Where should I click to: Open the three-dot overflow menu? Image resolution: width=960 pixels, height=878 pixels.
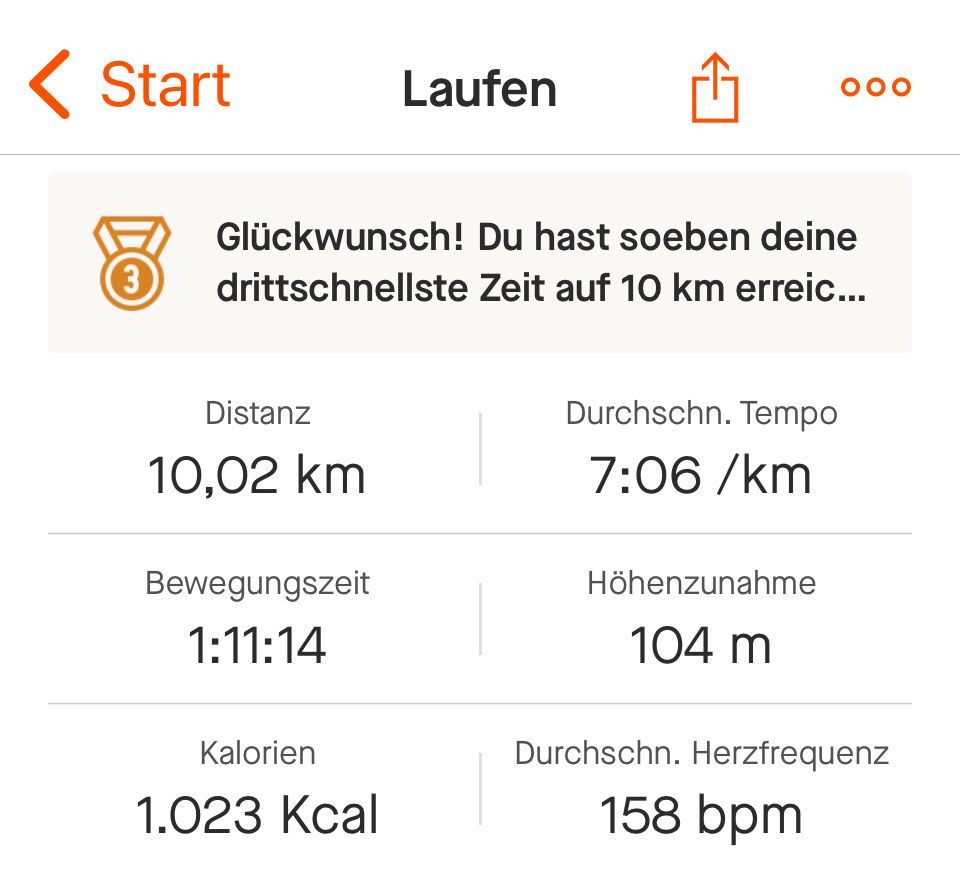coord(875,87)
